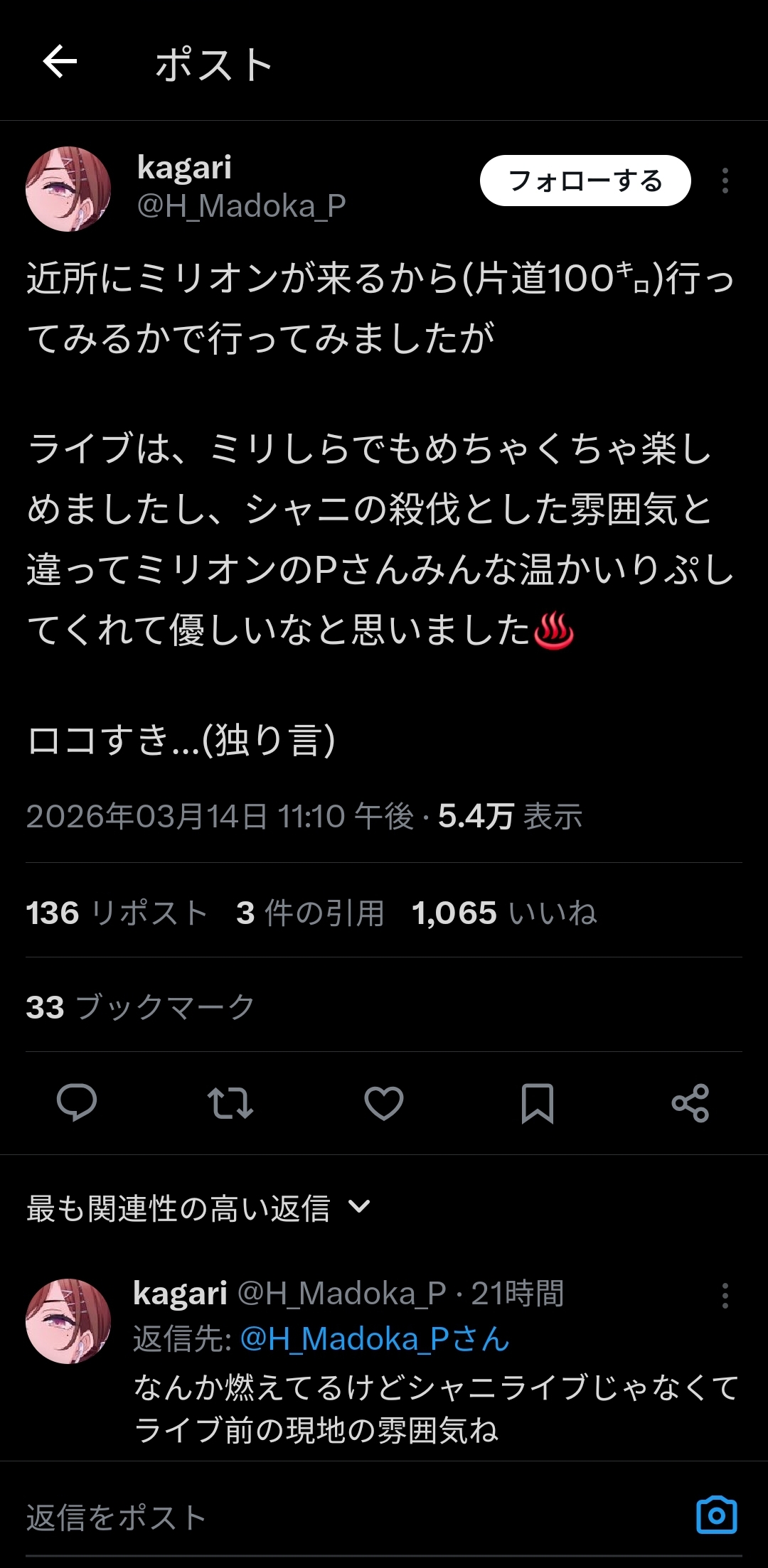Open the three-dot menu on kagari's reply
The height and width of the screenshot is (1568, 768).
point(725,1295)
